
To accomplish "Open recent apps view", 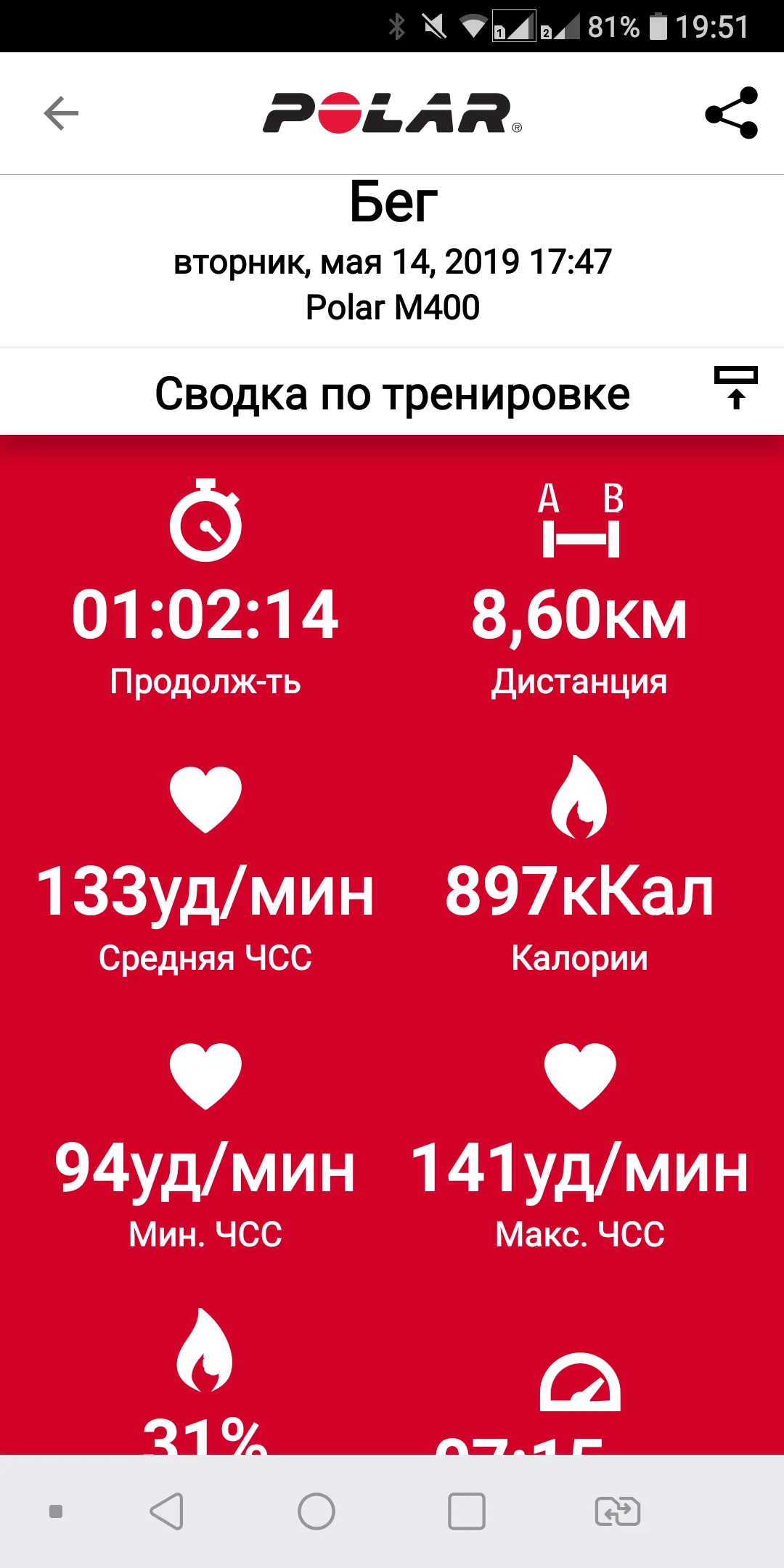I will (467, 1512).
